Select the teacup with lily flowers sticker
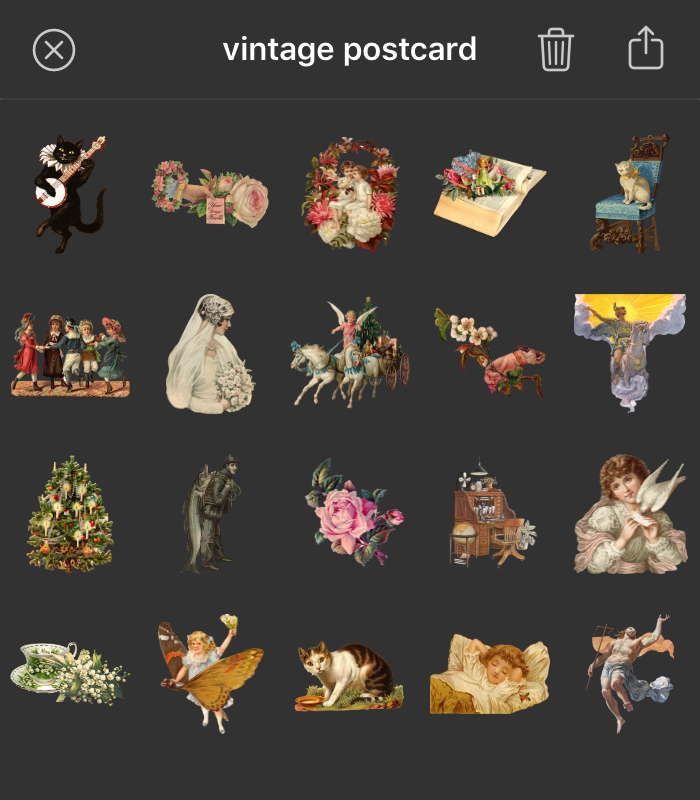This screenshot has height=800, width=700. (69, 670)
